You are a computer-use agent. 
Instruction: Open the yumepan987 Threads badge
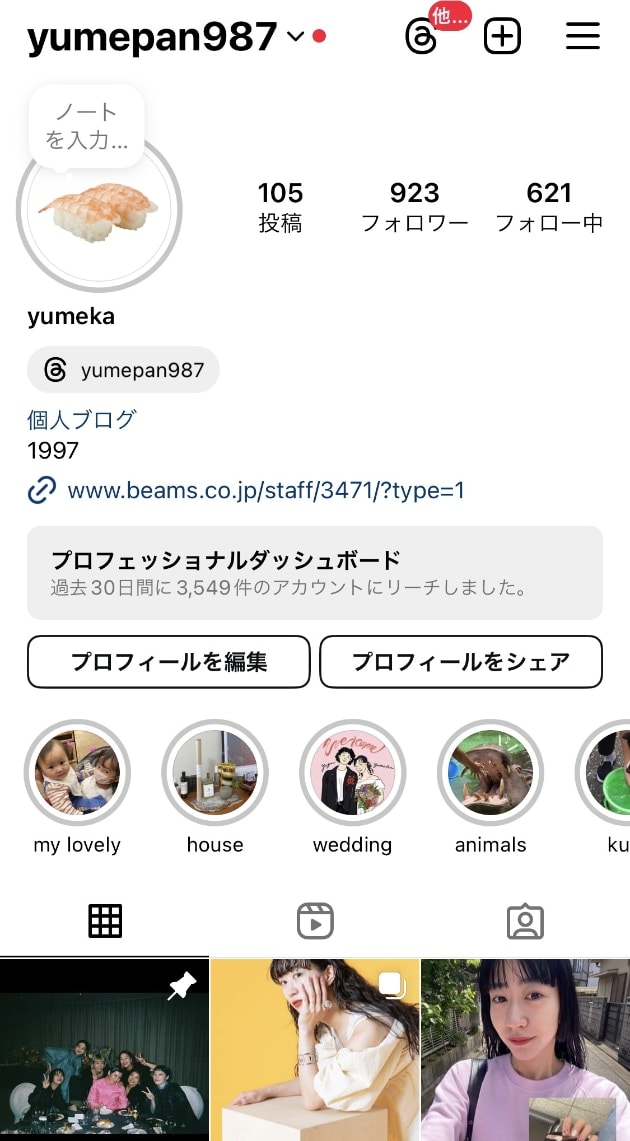(x=124, y=370)
